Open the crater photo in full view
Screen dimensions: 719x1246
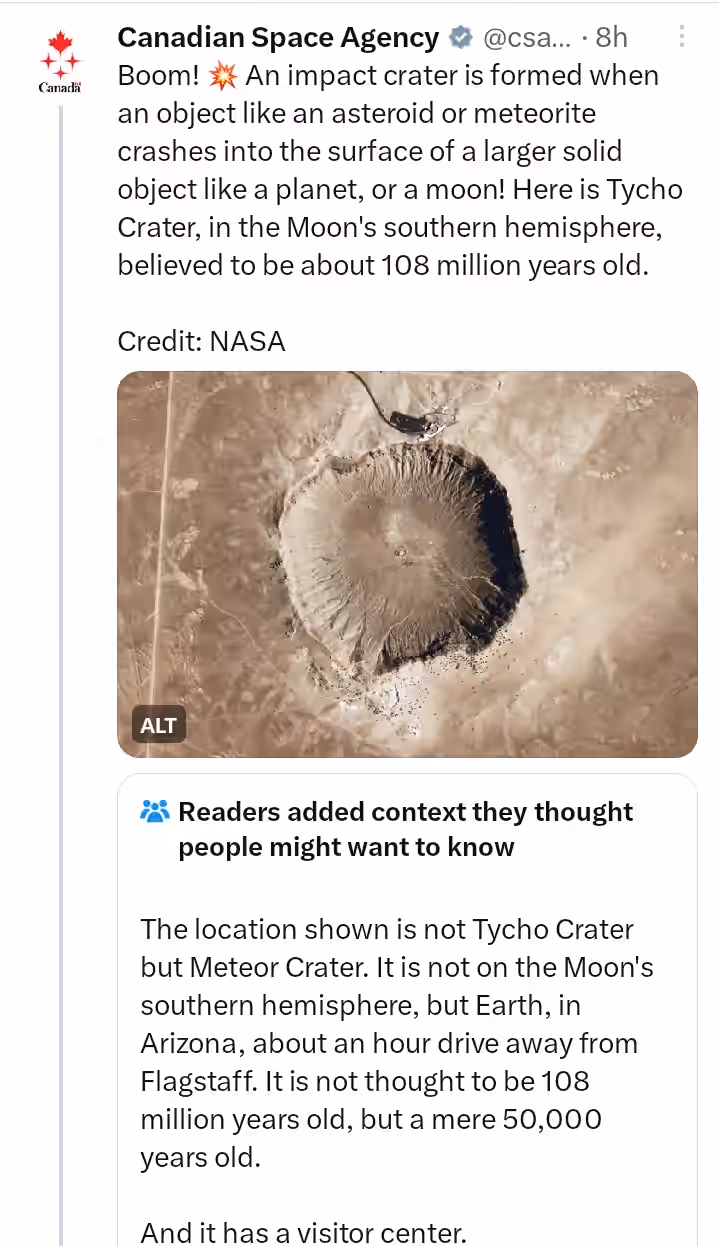coord(407,564)
